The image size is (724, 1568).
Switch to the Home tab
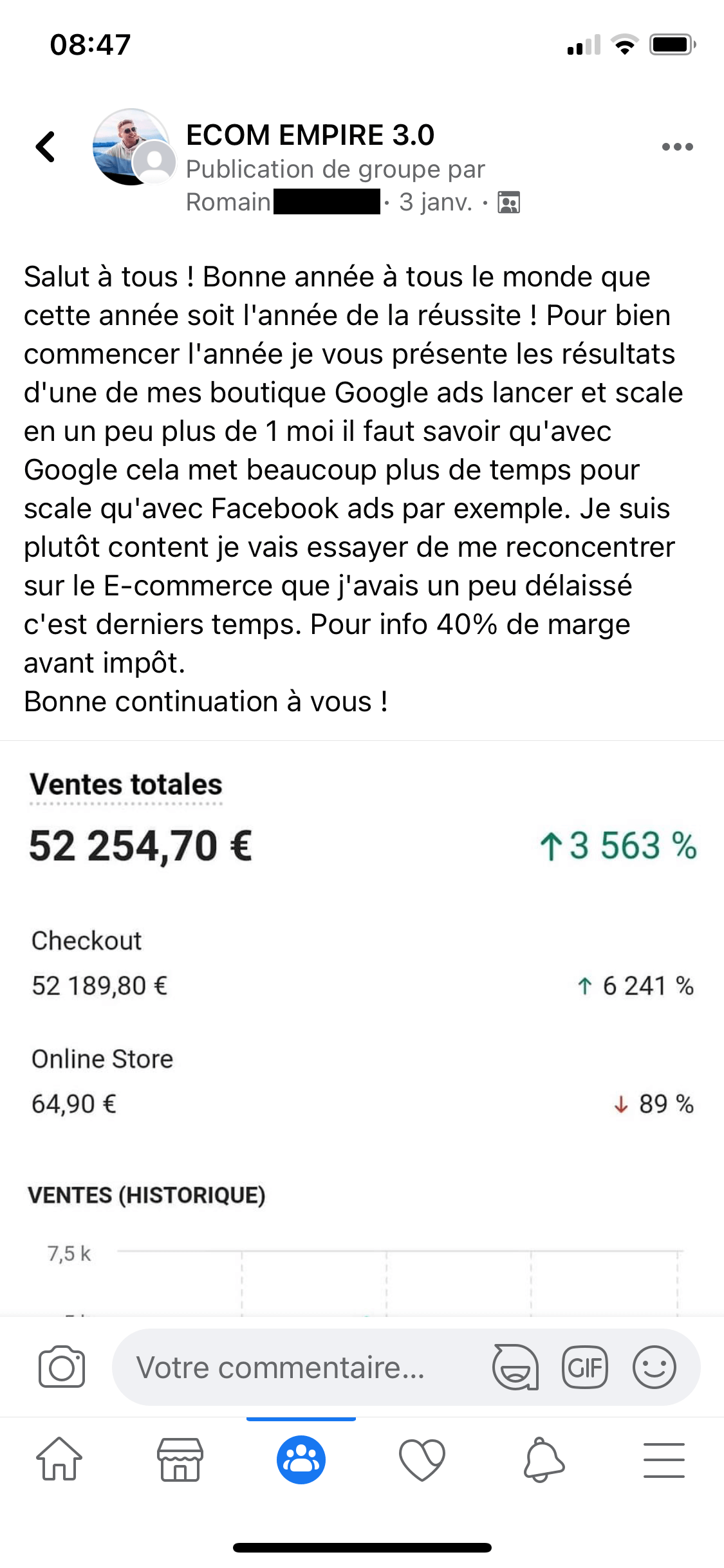point(59,1459)
